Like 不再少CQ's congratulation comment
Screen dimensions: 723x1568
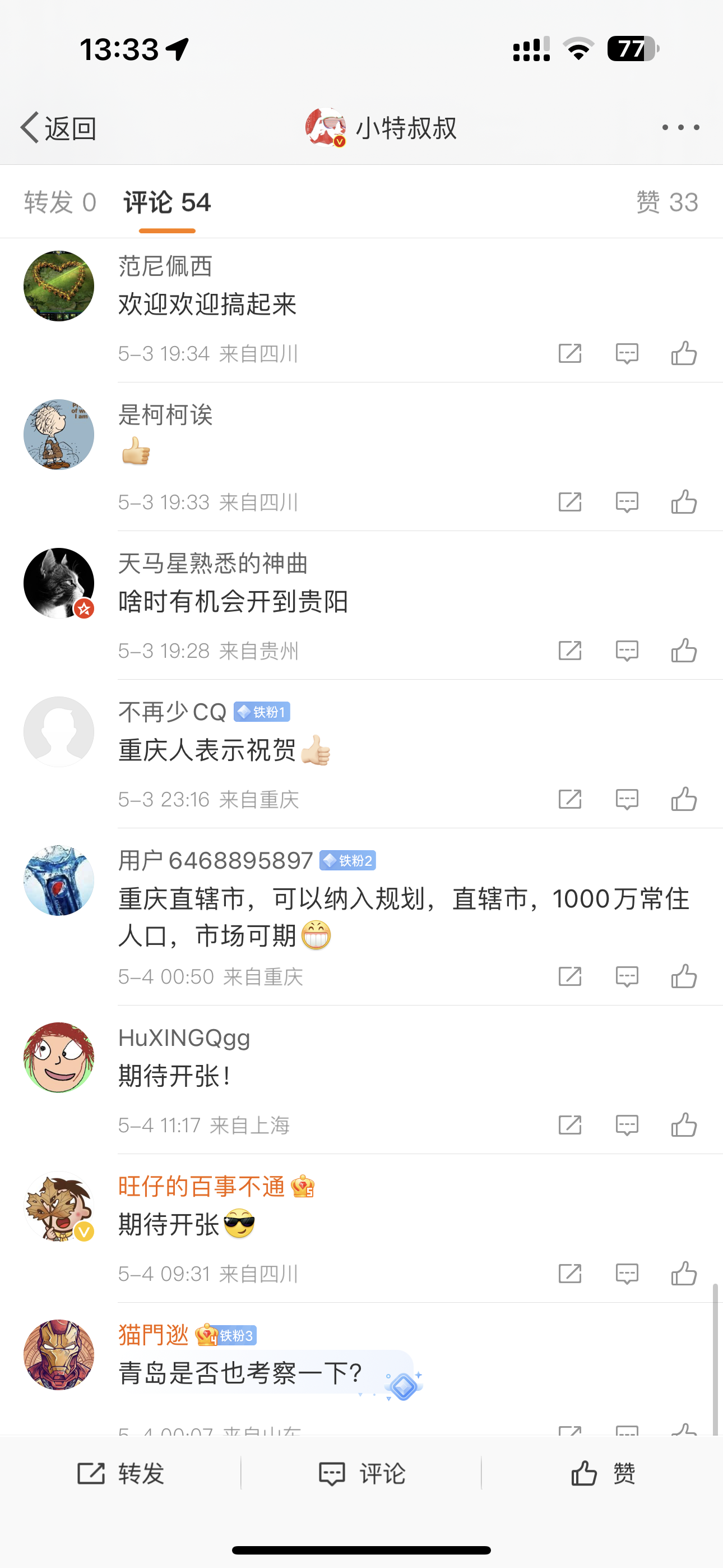pyautogui.click(x=685, y=799)
